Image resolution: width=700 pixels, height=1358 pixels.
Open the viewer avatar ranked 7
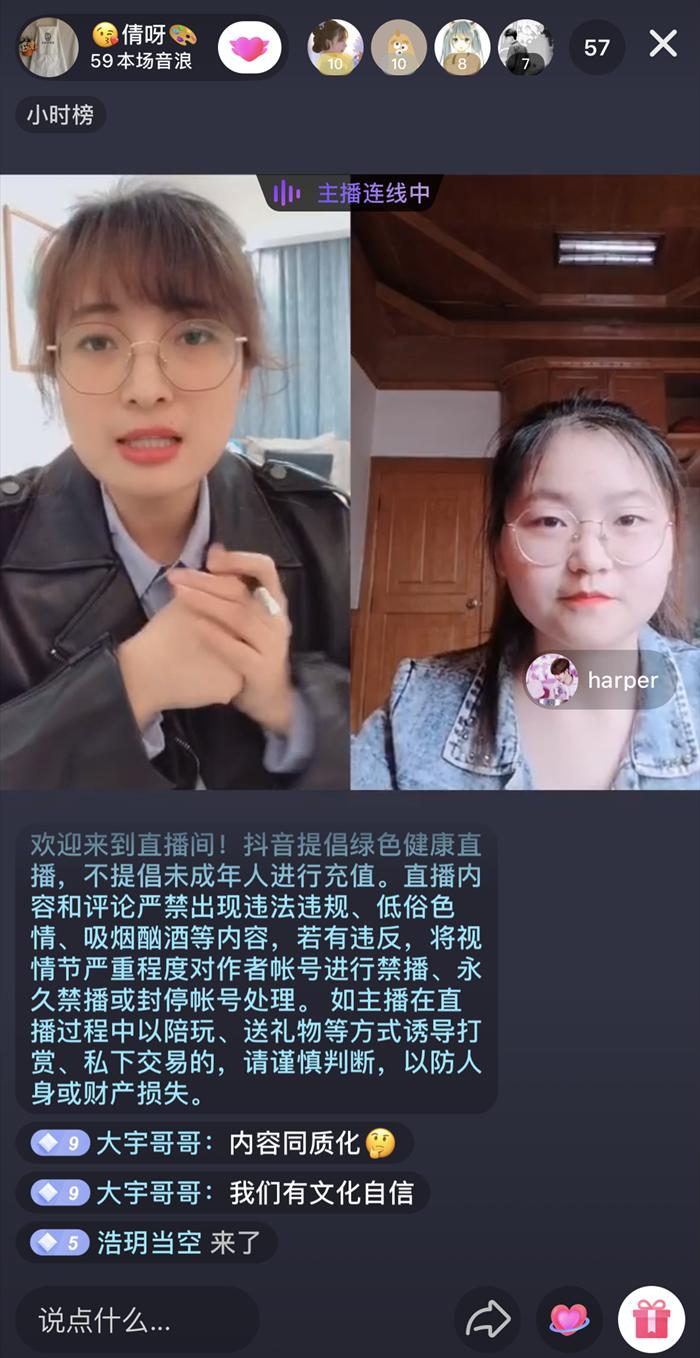pos(525,47)
